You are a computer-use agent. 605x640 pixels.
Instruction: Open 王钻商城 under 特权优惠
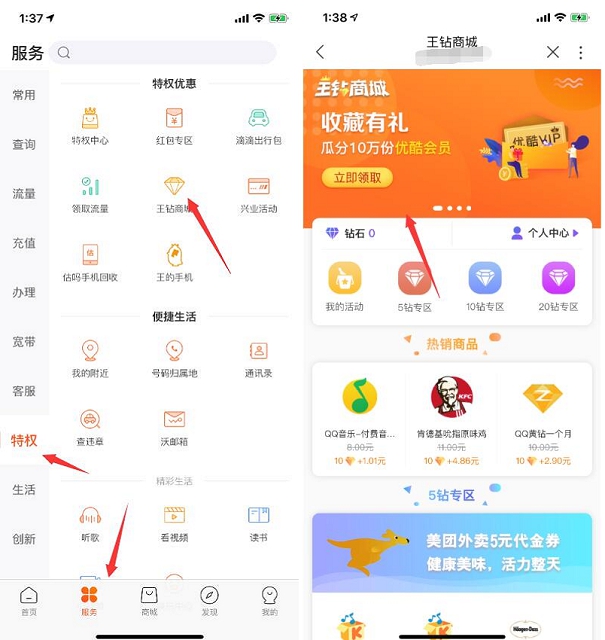pos(174,194)
